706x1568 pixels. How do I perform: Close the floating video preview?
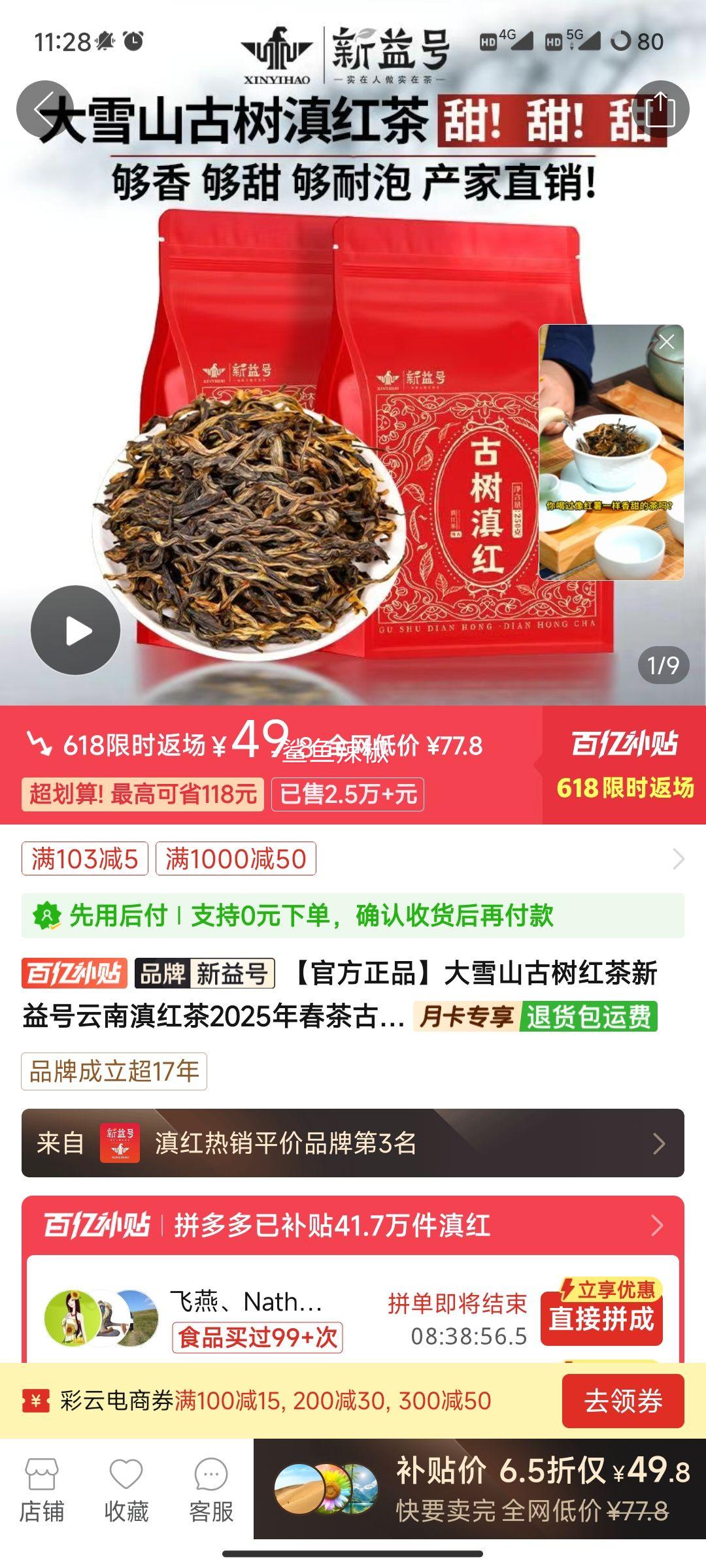click(x=666, y=342)
